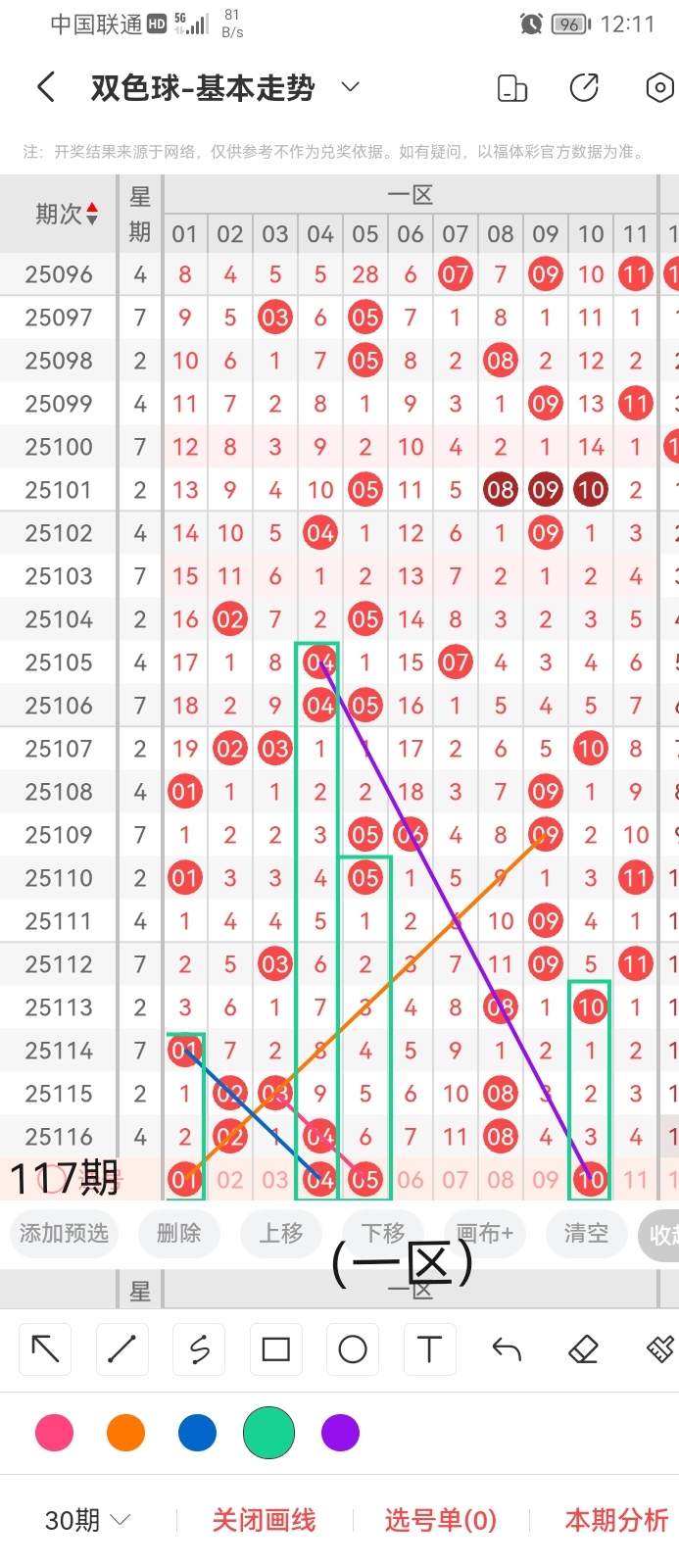The width and height of the screenshot is (679, 1568).
Task: Open the 30期 period dropdown
Action: [x=87, y=1520]
